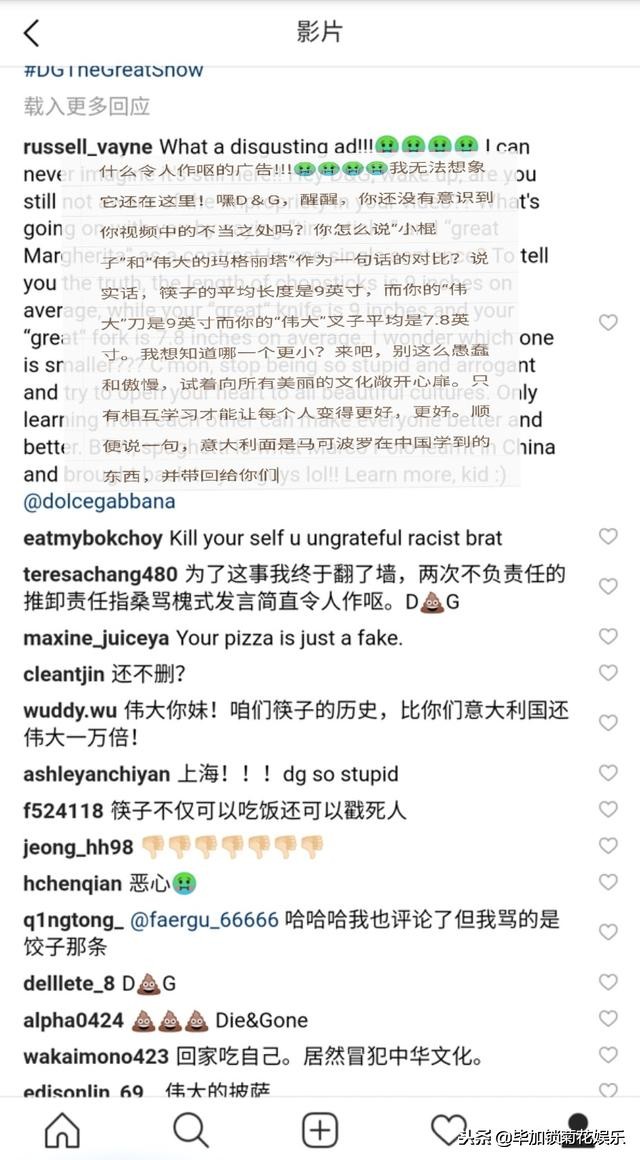Open ashleyanchiyan's profile
Screen dimensions: 640x1160
pos(96,774)
